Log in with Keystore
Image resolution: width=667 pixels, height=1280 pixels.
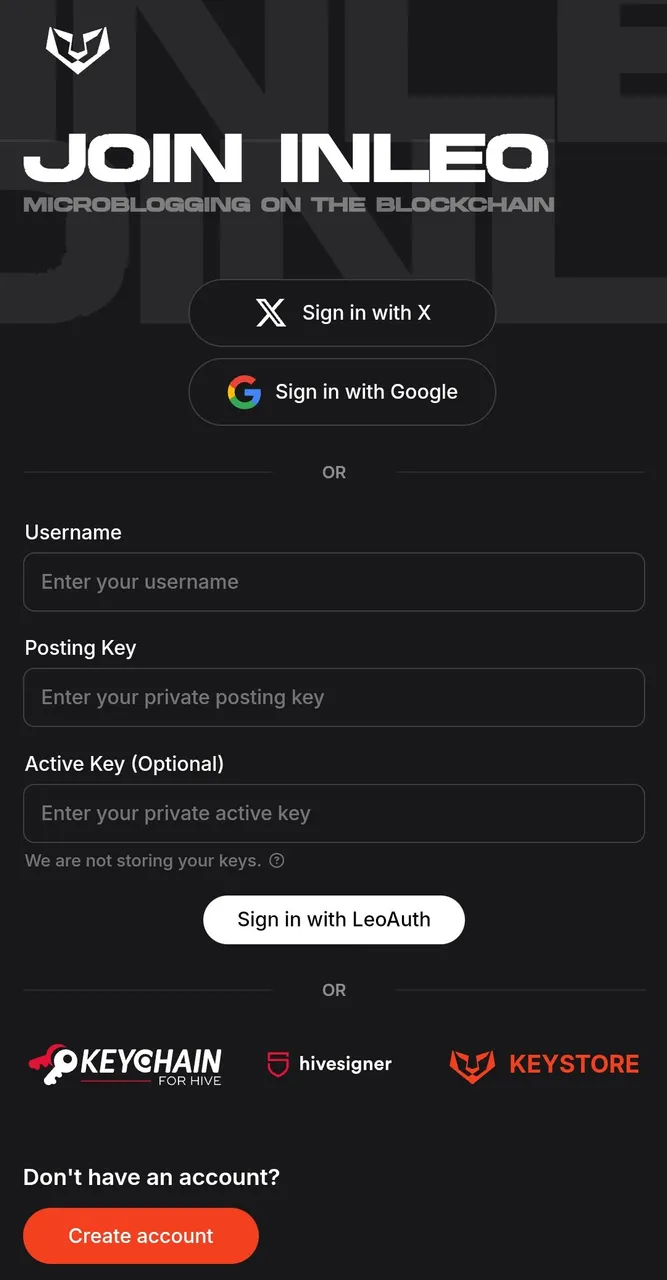[x=544, y=1064]
